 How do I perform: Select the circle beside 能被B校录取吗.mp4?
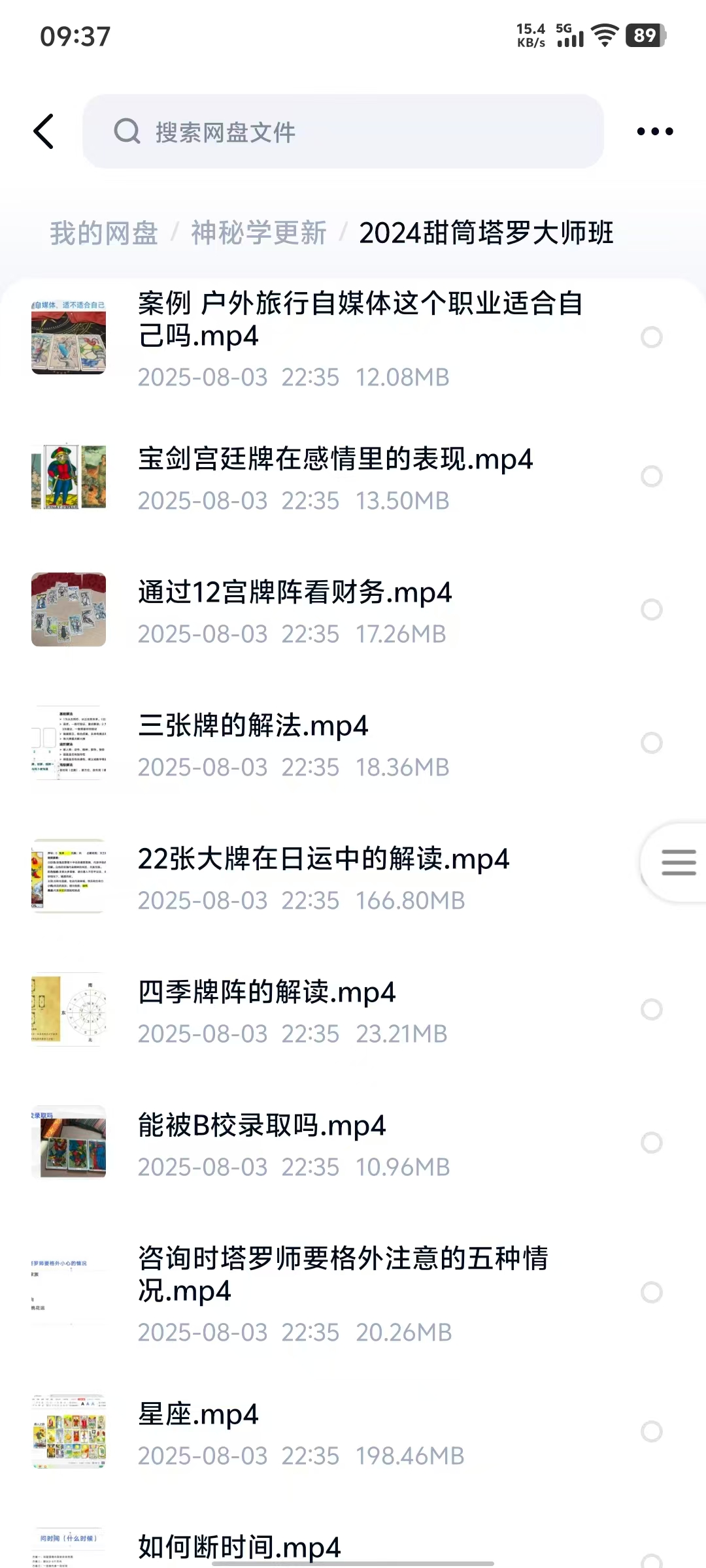pos(651,1143)
